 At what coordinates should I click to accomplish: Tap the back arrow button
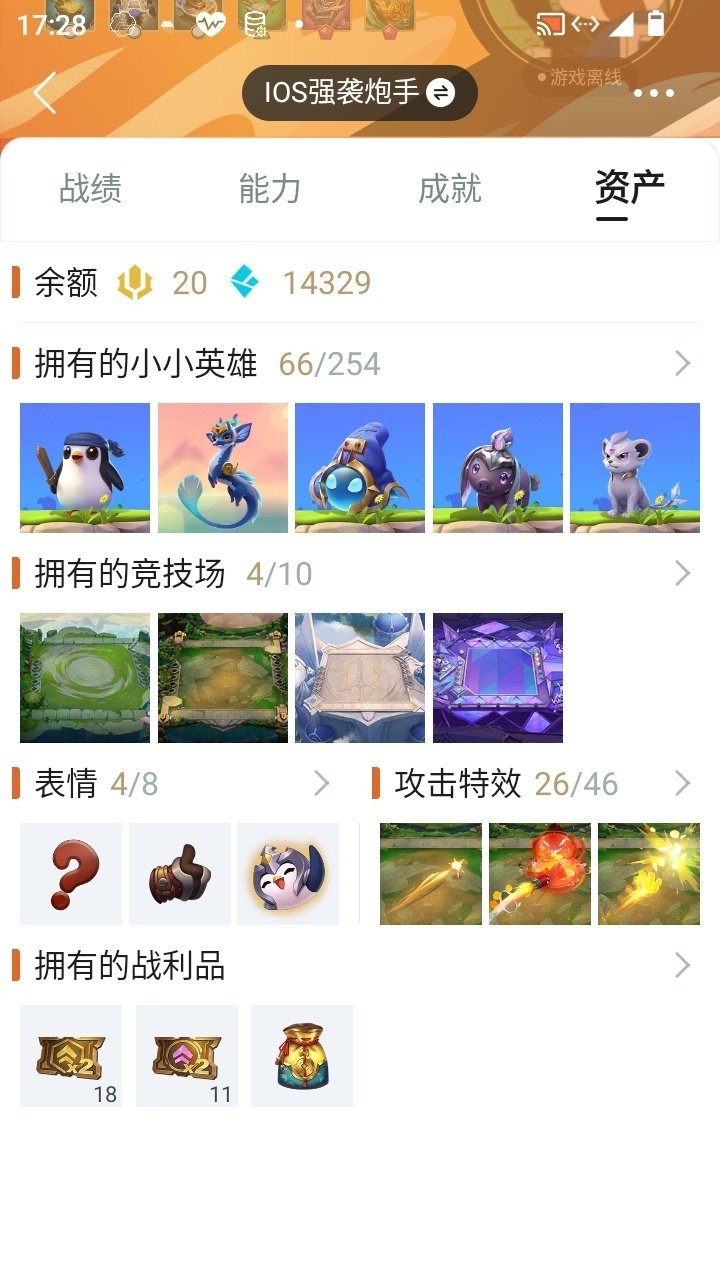(44, 91)
